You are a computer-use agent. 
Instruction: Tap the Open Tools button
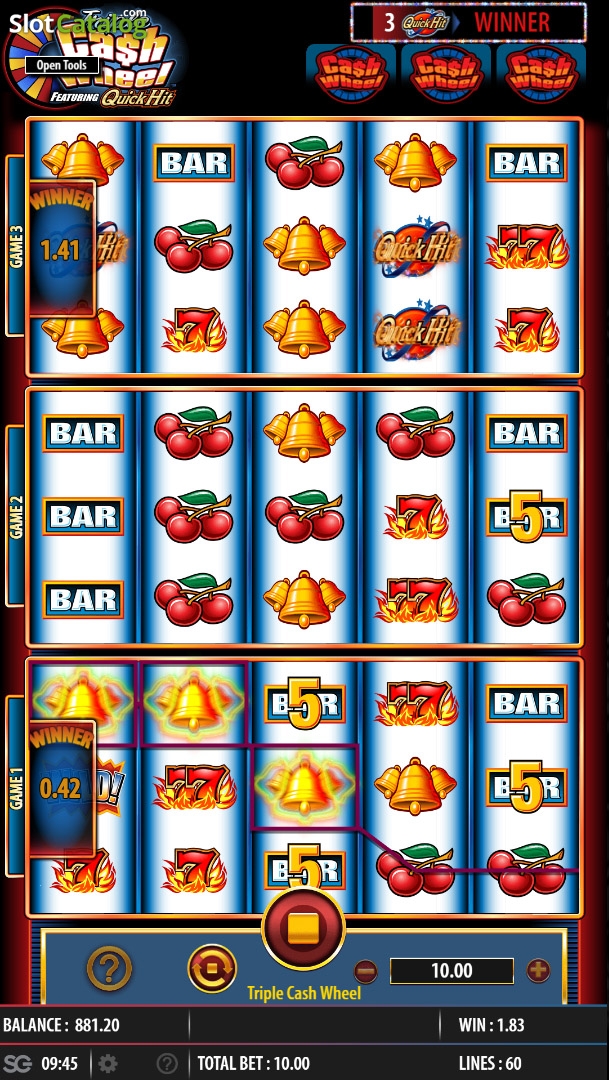[x=62, y=65]
